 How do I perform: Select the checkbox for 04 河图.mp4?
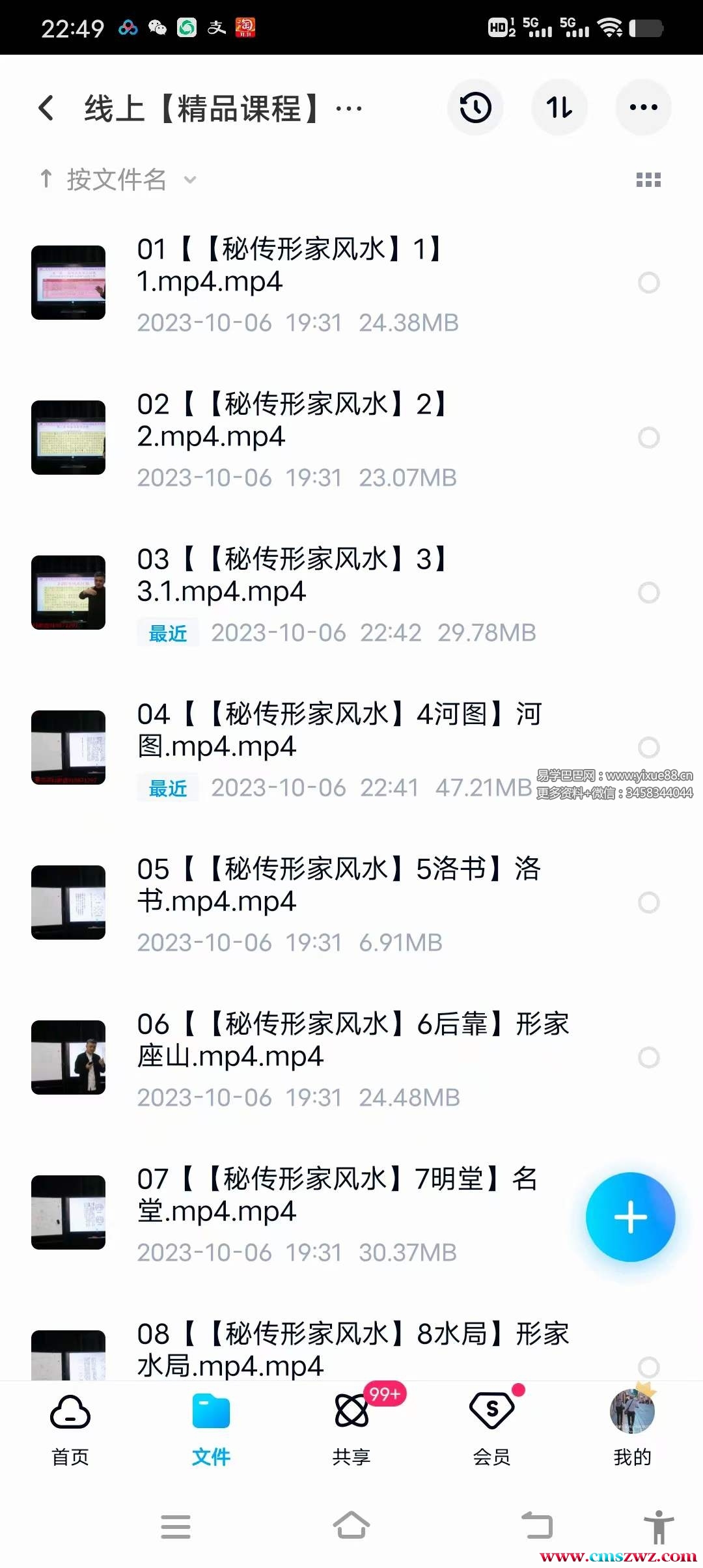(648, 748)
